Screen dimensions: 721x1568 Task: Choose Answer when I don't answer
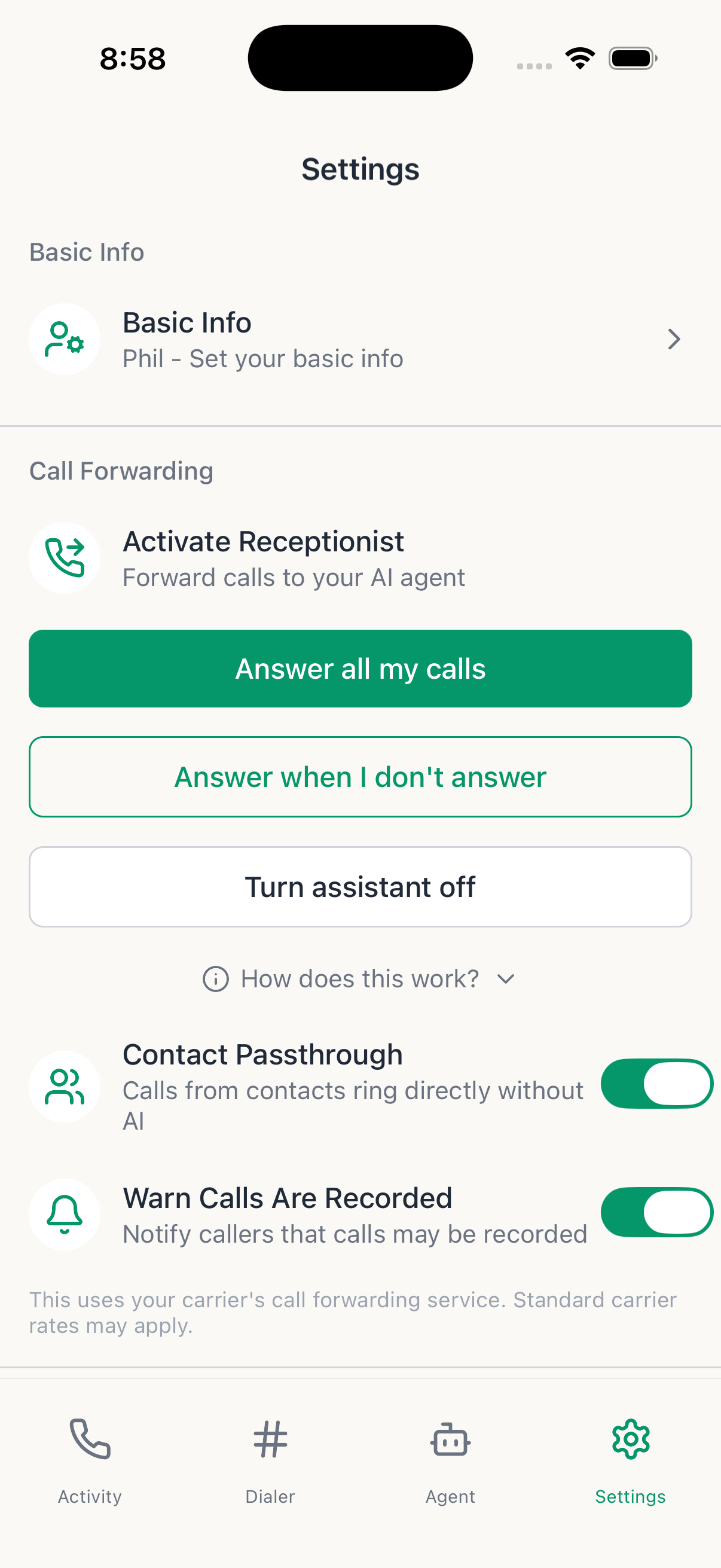pos(360,777)
